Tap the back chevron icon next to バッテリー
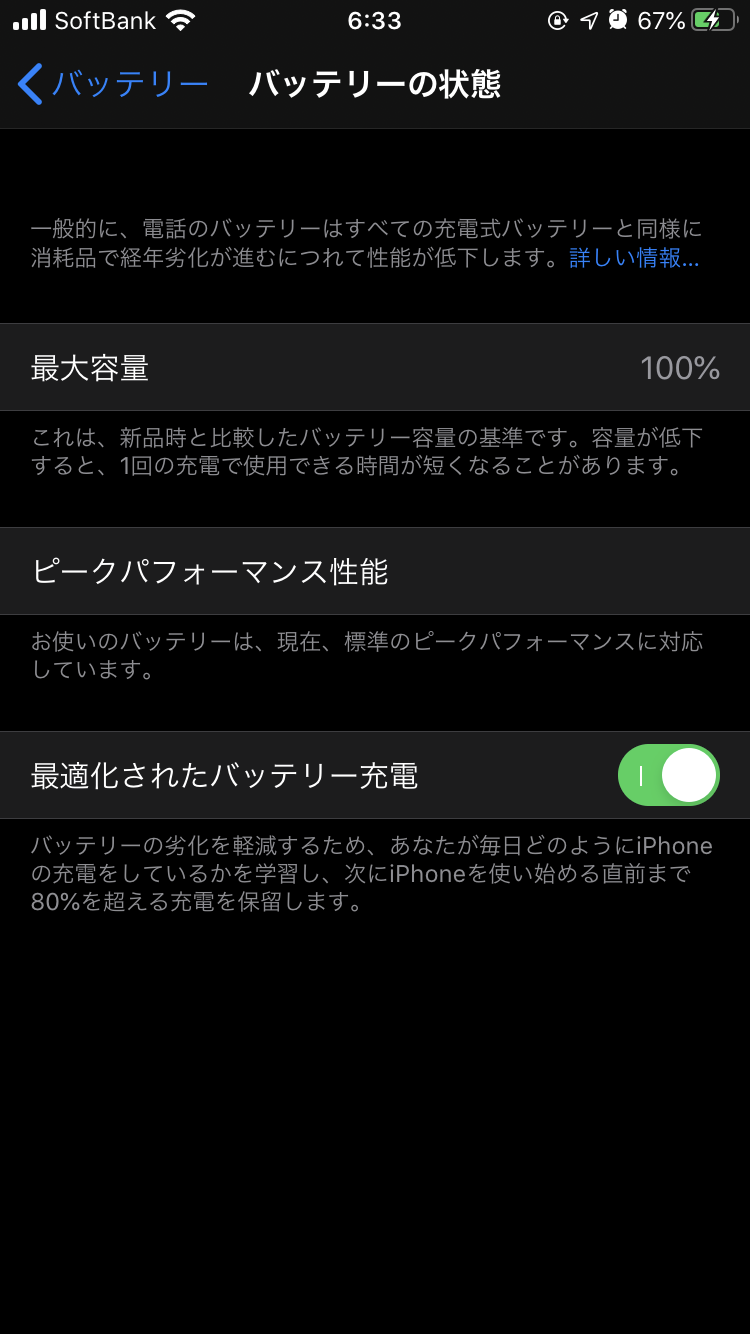The image size is (750, 1334). (29, 84)
